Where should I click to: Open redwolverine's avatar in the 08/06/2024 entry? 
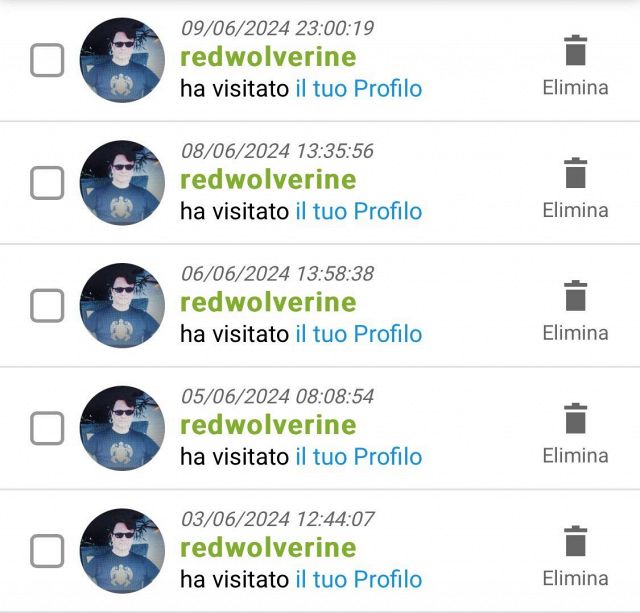click(x=122, y=182)
